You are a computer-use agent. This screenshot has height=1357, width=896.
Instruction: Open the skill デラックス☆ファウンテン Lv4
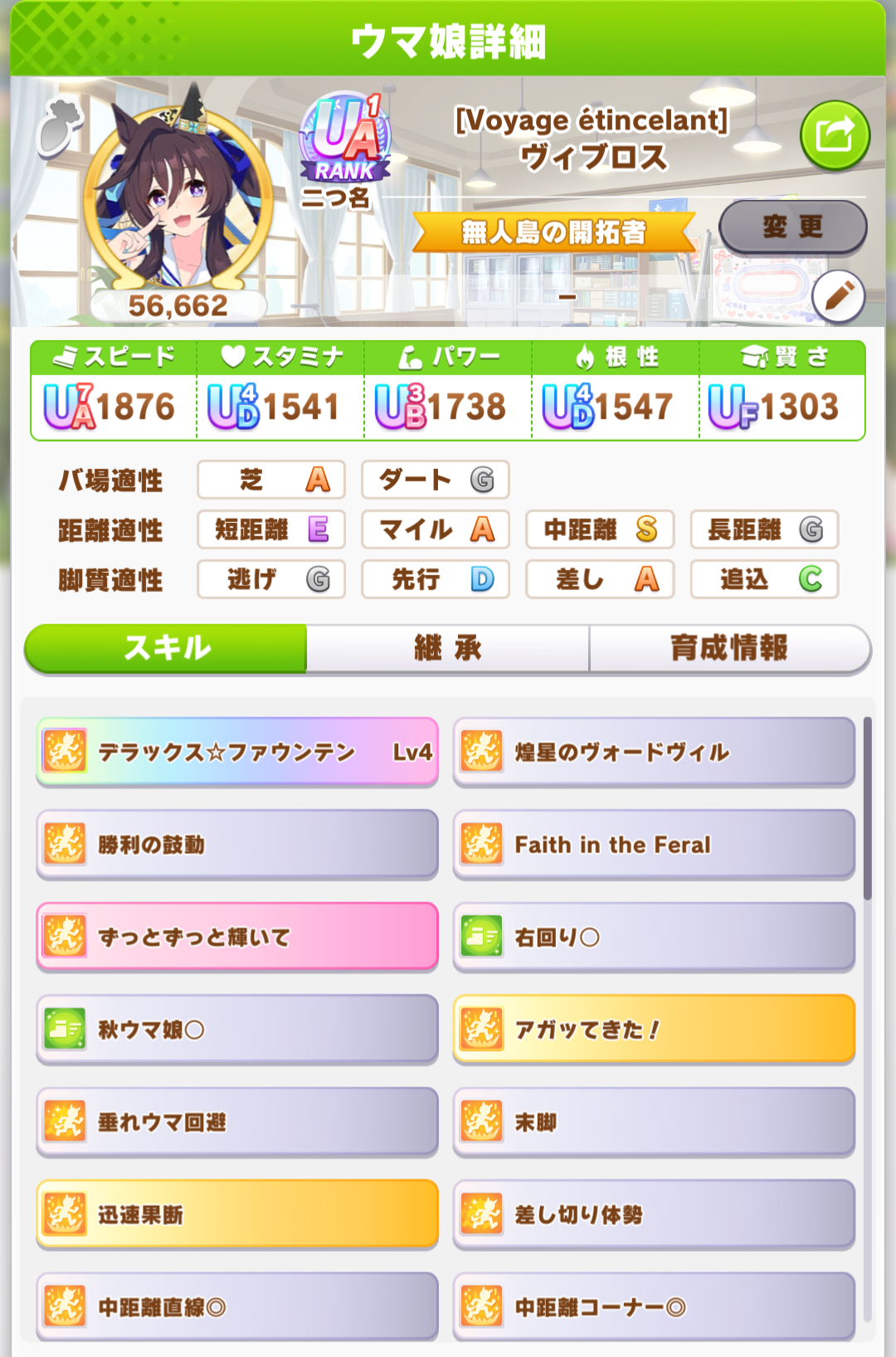click(237, 752)
